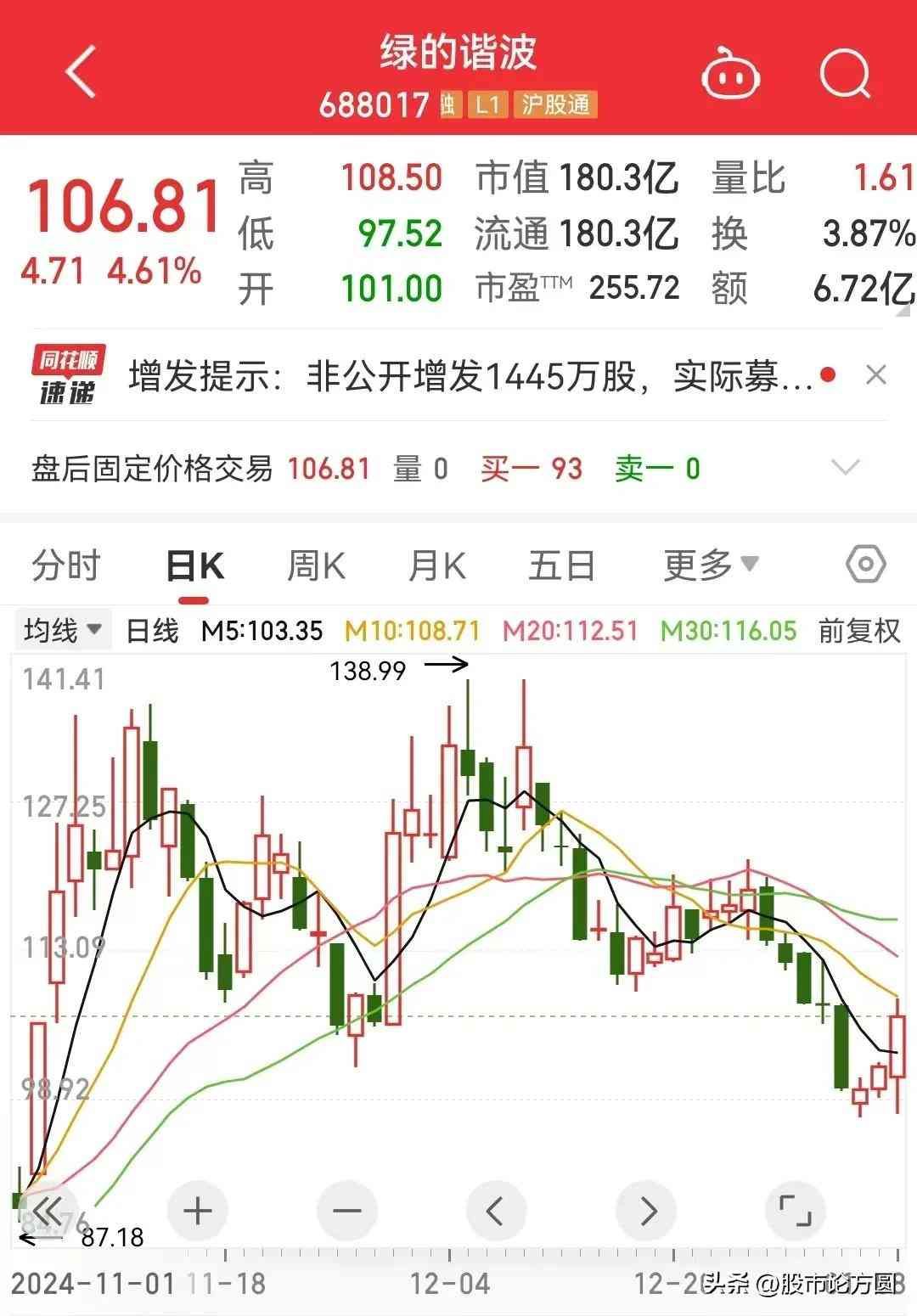The width and height of the screenshot is (917, 1316).
Task: Expand the chart to fullscreen
Action: [x=795, y=1211]
